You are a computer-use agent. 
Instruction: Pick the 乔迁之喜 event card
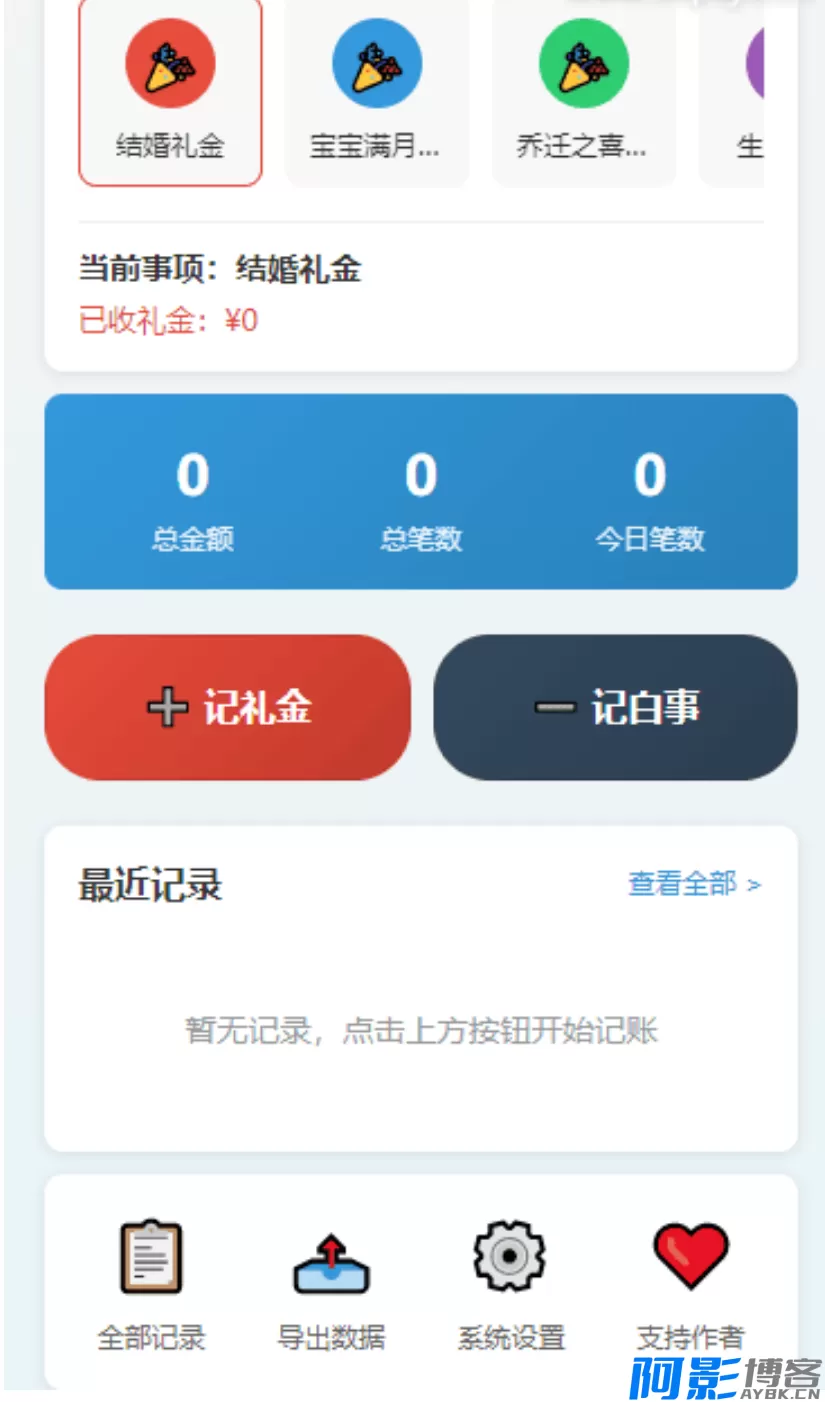[x=583, y=92]
